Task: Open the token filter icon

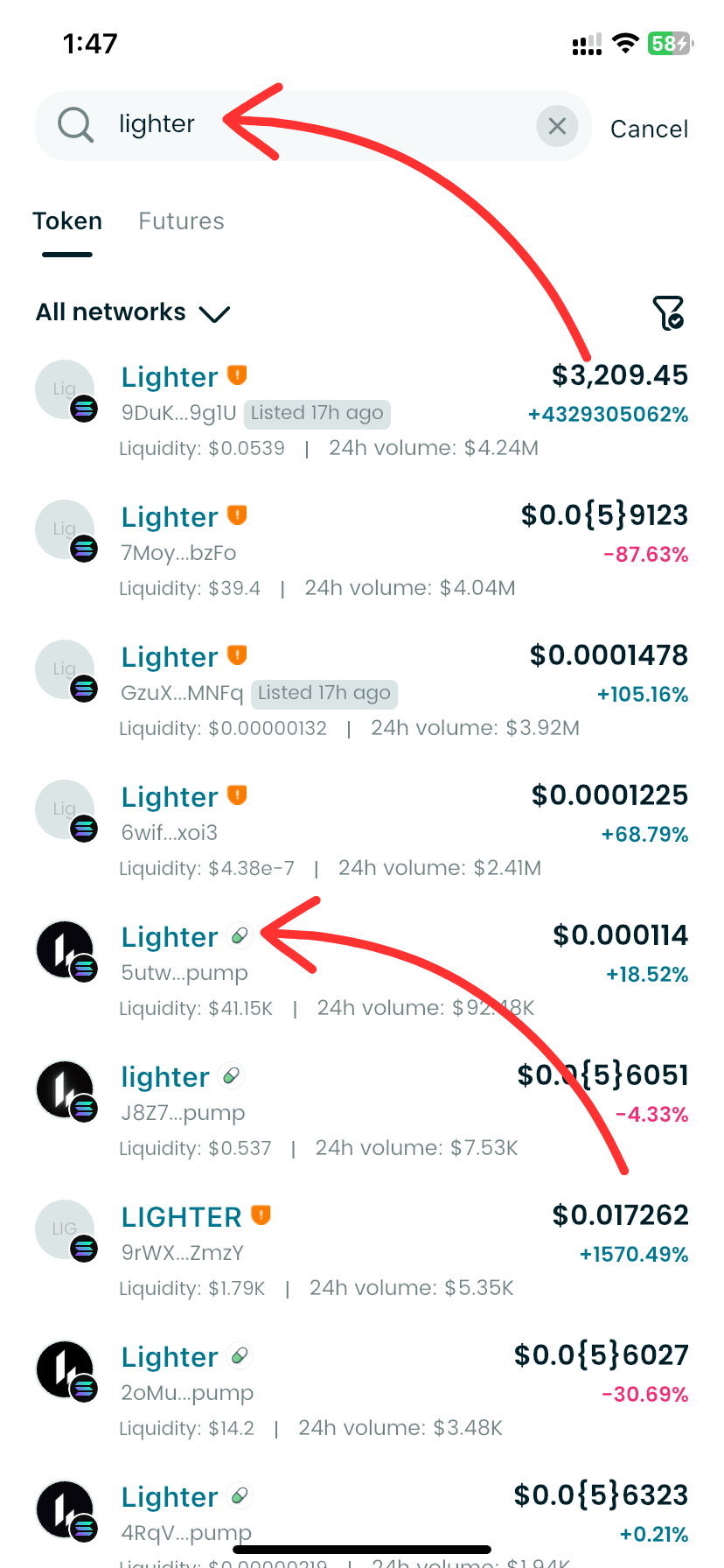Action: click(668, 312)
